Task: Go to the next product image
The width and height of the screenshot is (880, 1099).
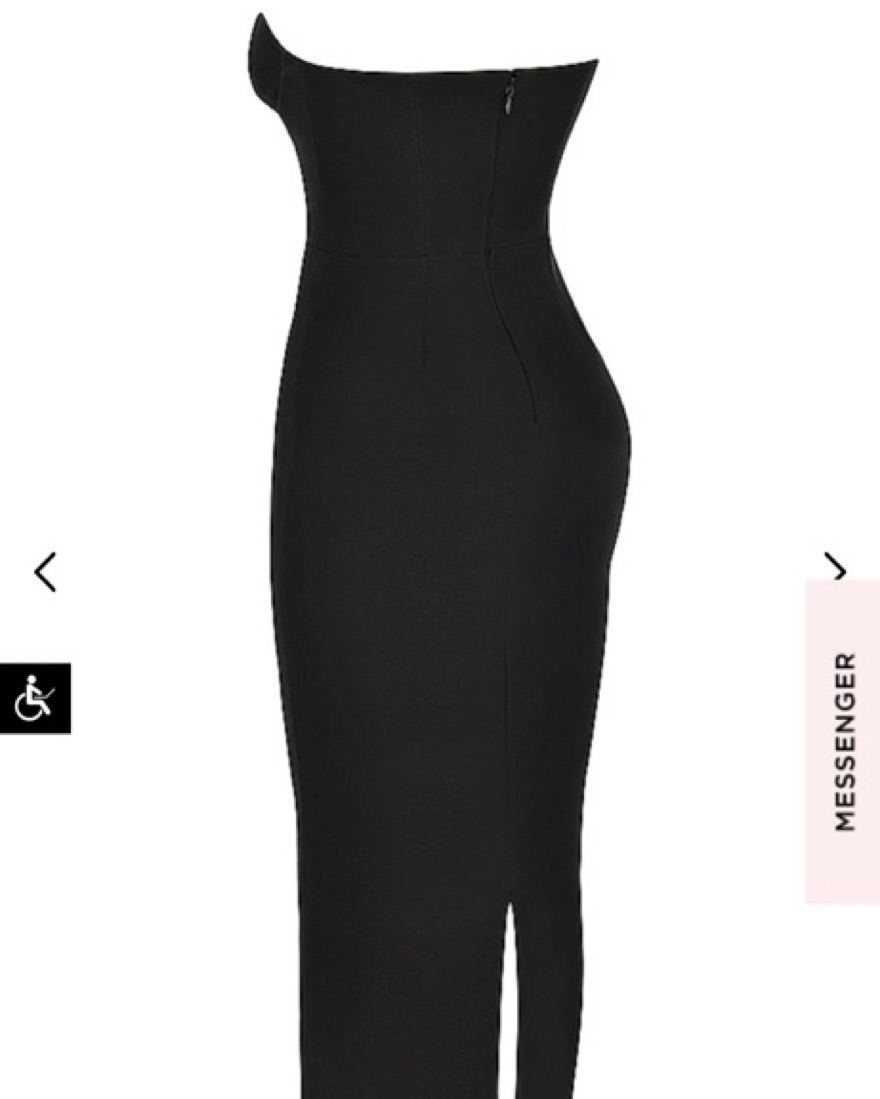Action: point(835,568)
